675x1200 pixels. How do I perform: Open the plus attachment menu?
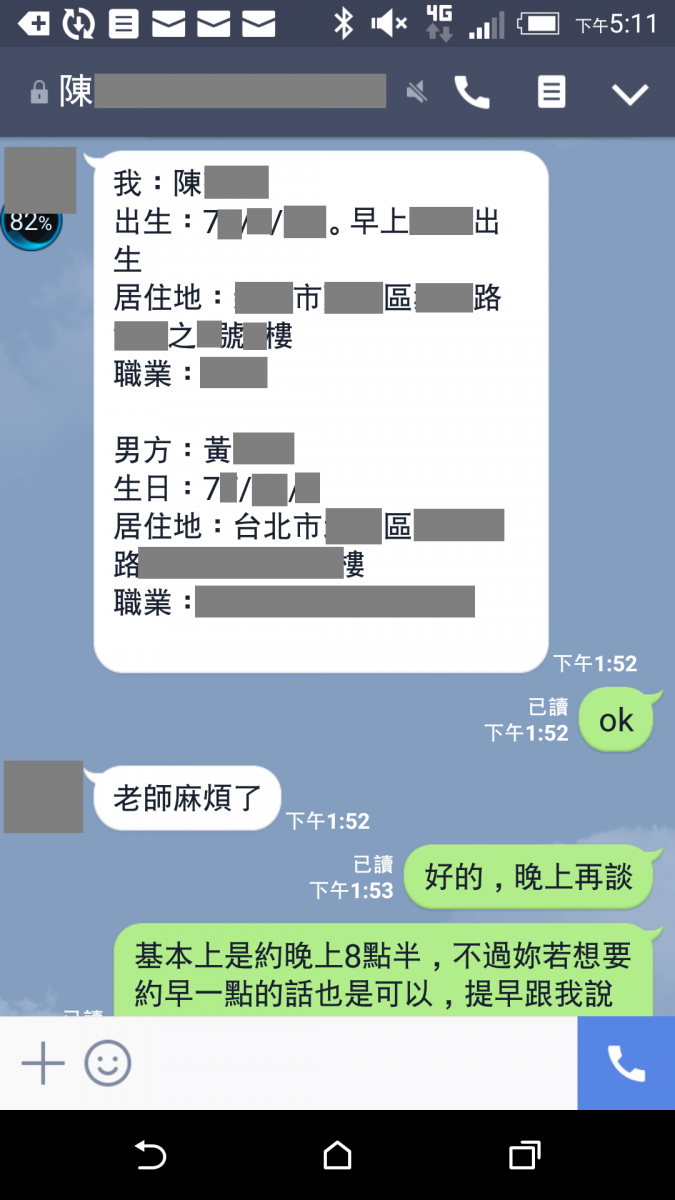(x=43, y=1062)
